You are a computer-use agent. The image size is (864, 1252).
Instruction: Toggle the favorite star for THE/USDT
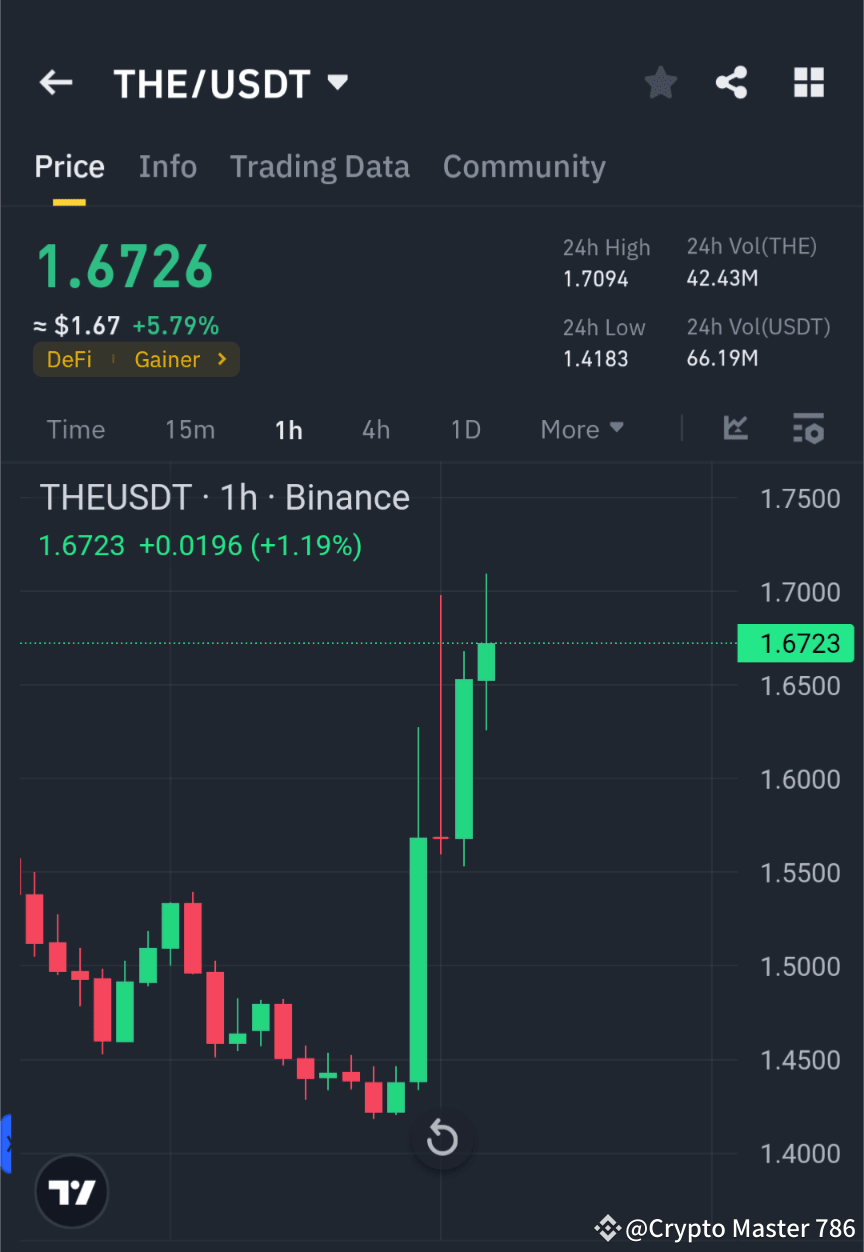(660, 83)
